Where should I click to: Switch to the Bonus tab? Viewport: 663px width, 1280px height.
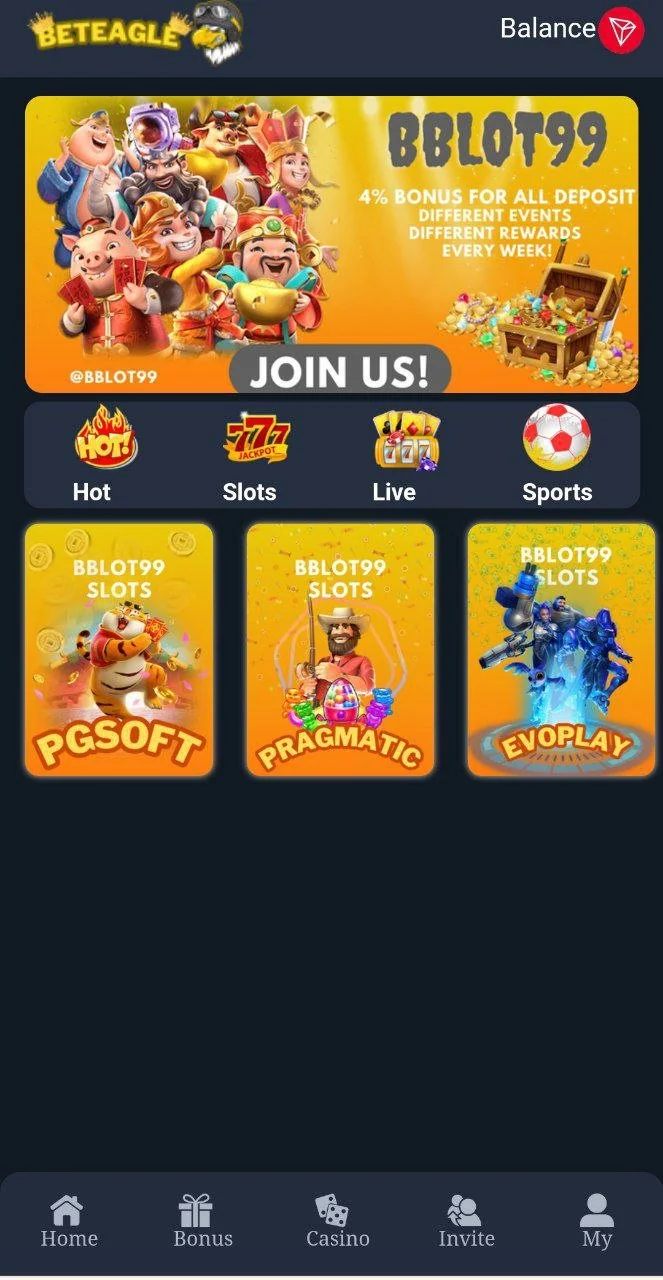203,1221
